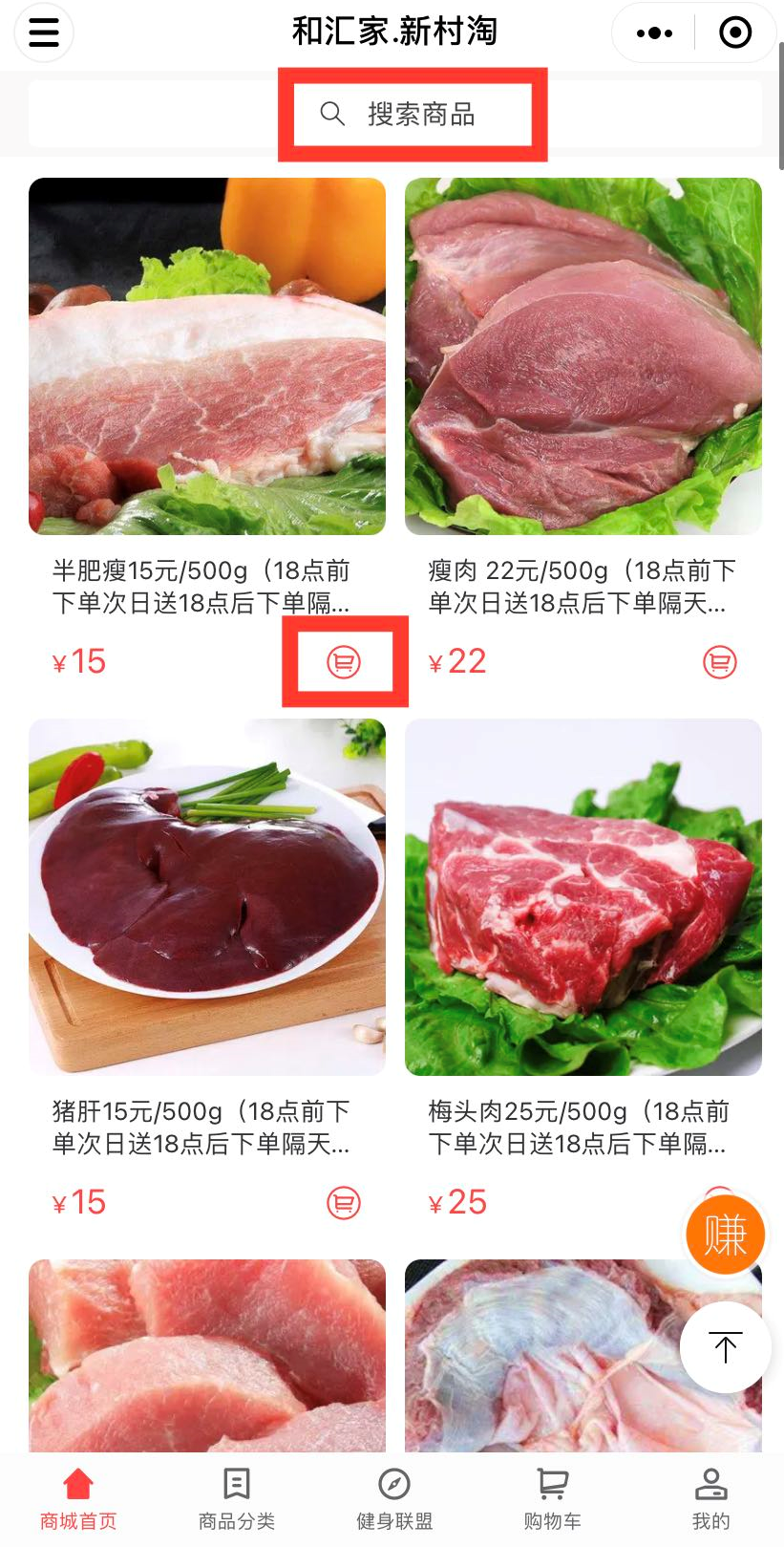View the 梅头肉25元/500g product
The height and width of the screenshot is (1547, 784).
(x=583, y=897)
